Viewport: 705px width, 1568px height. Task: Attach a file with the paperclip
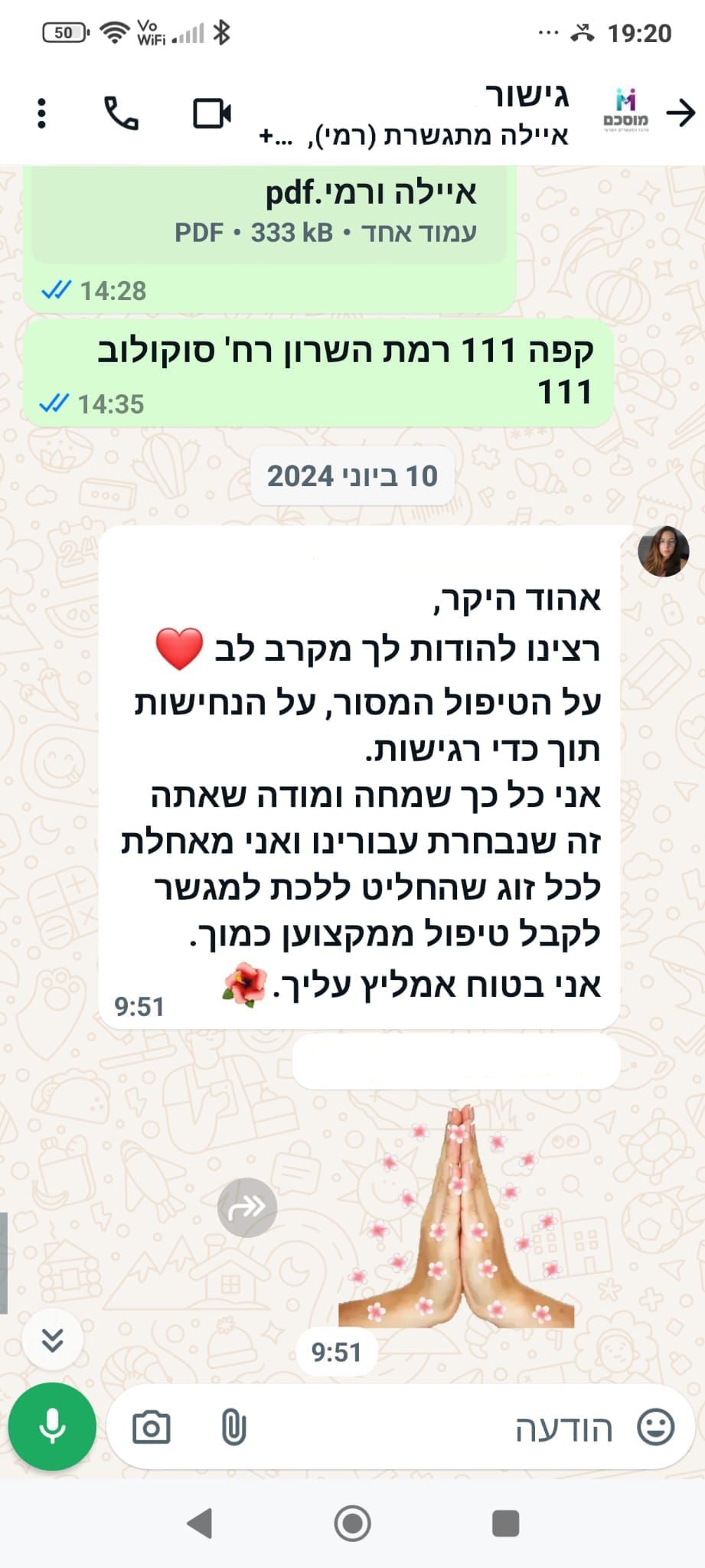click(233, 1428)
